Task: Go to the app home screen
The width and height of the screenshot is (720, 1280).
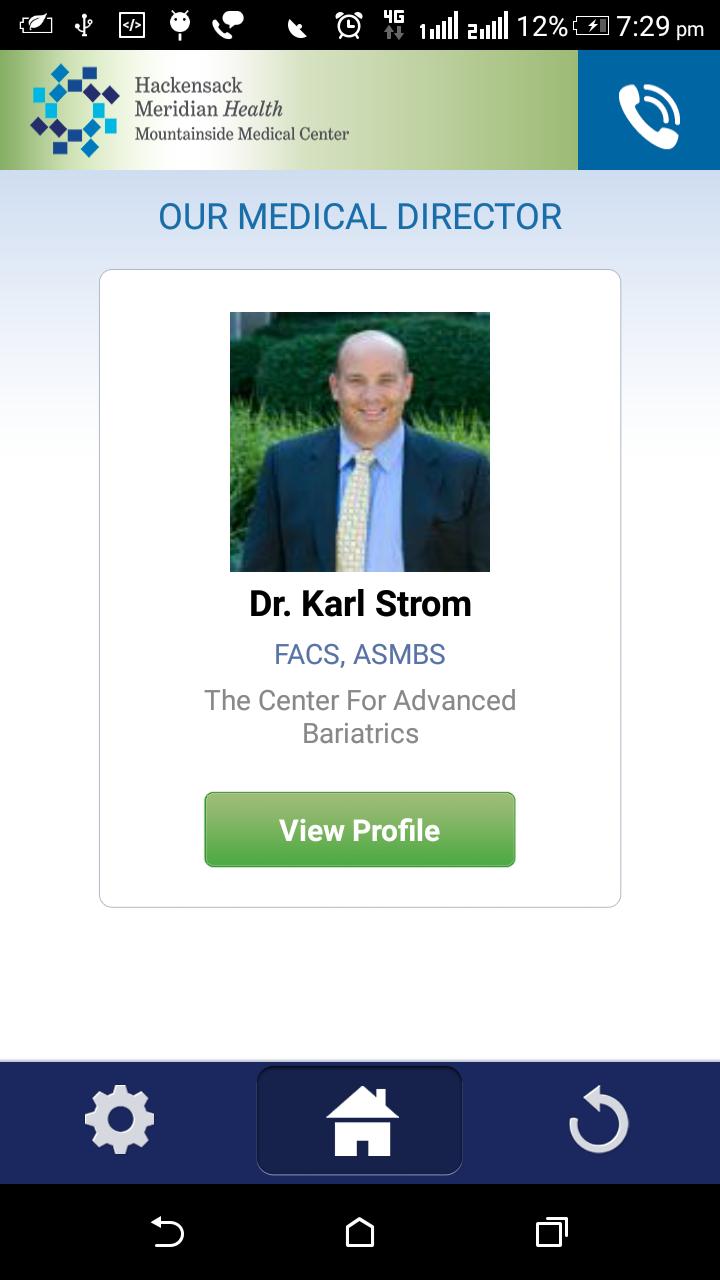Action: [x=360, y=1120]
